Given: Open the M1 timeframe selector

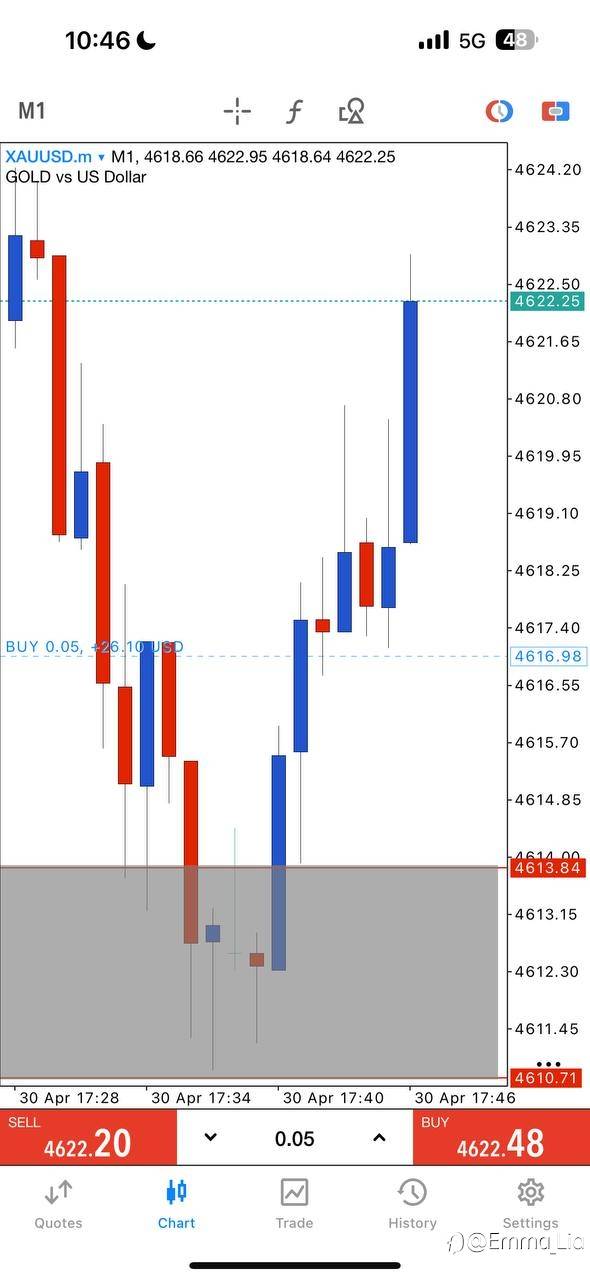Looking at the screenshot, I should coord(32,111).
